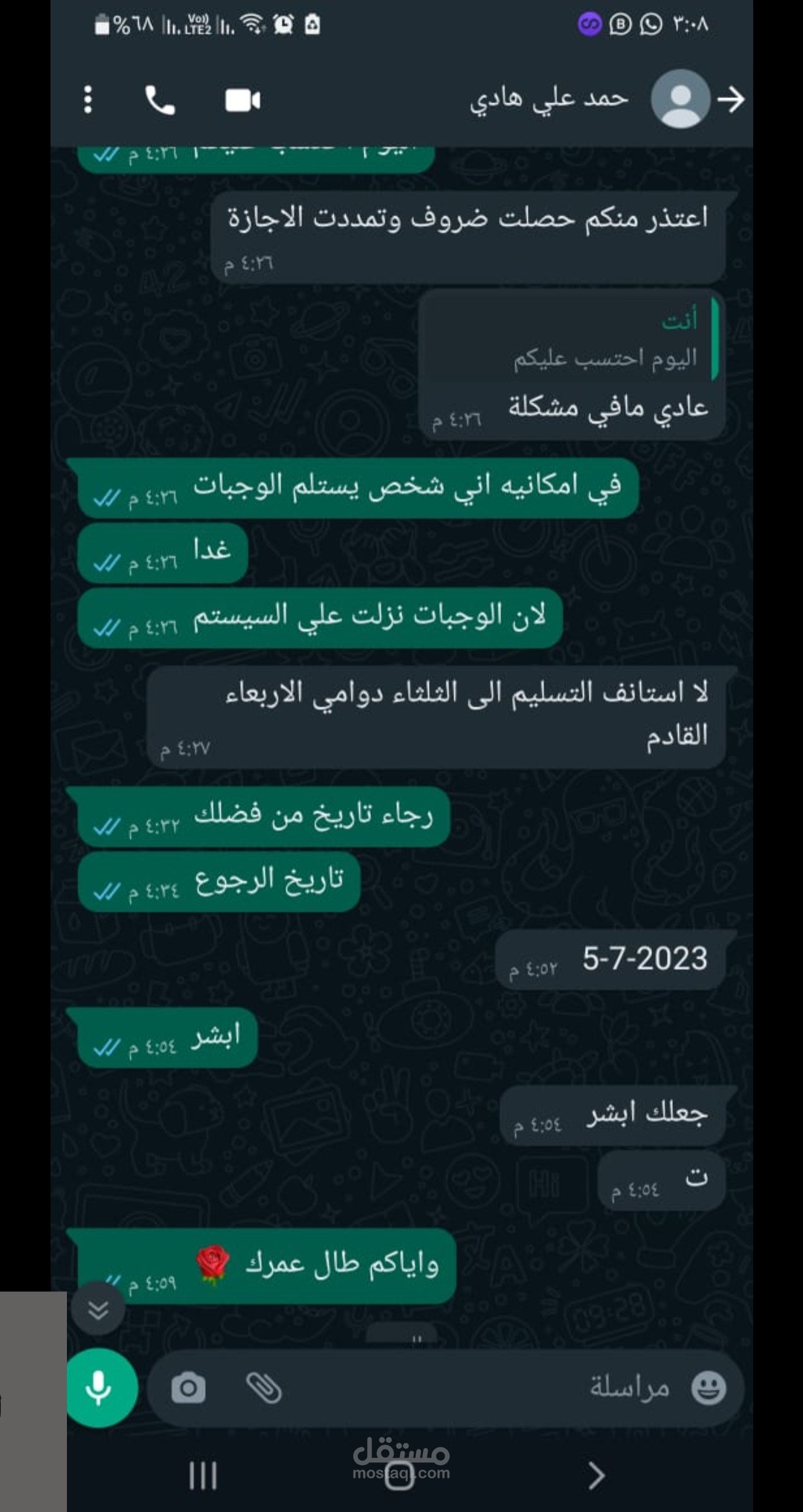Go to the system home screen
The image size is (803, 1512).
click(x=399, y=1476)
